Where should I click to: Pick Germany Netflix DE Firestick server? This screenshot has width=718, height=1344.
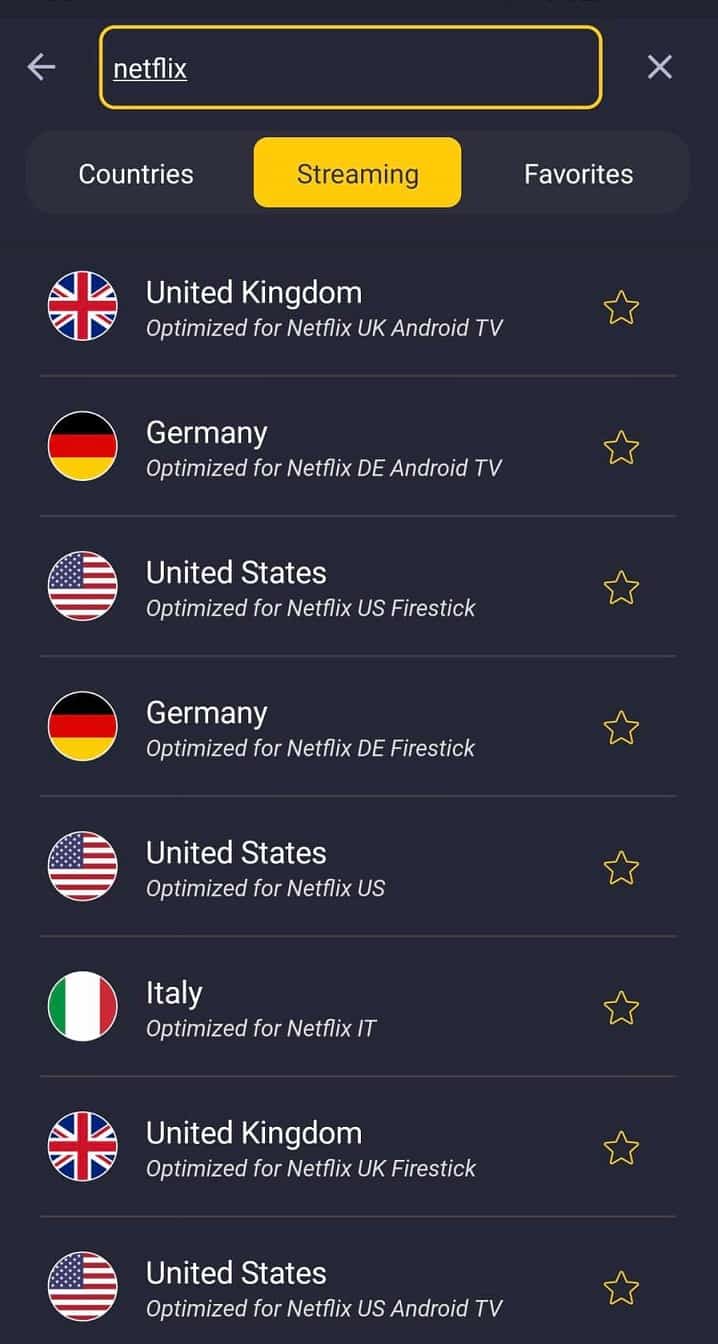[x=358, y=727]
